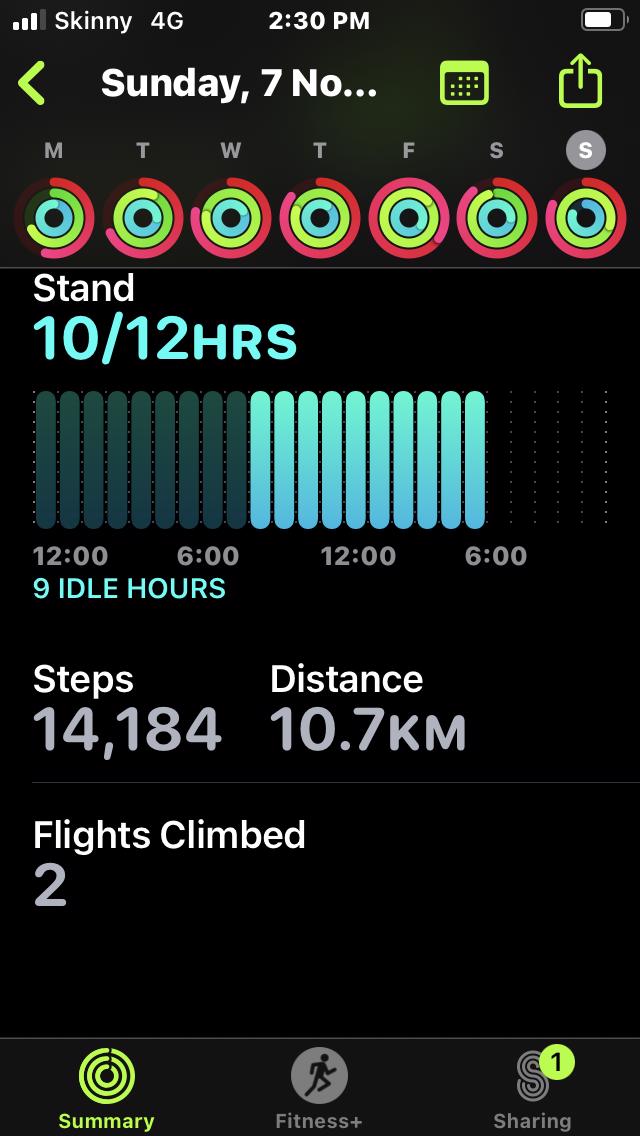640x1136 pixels.
Task: Select Monday's activity rings
Action: pyautogui.click(x=55, y=217)
